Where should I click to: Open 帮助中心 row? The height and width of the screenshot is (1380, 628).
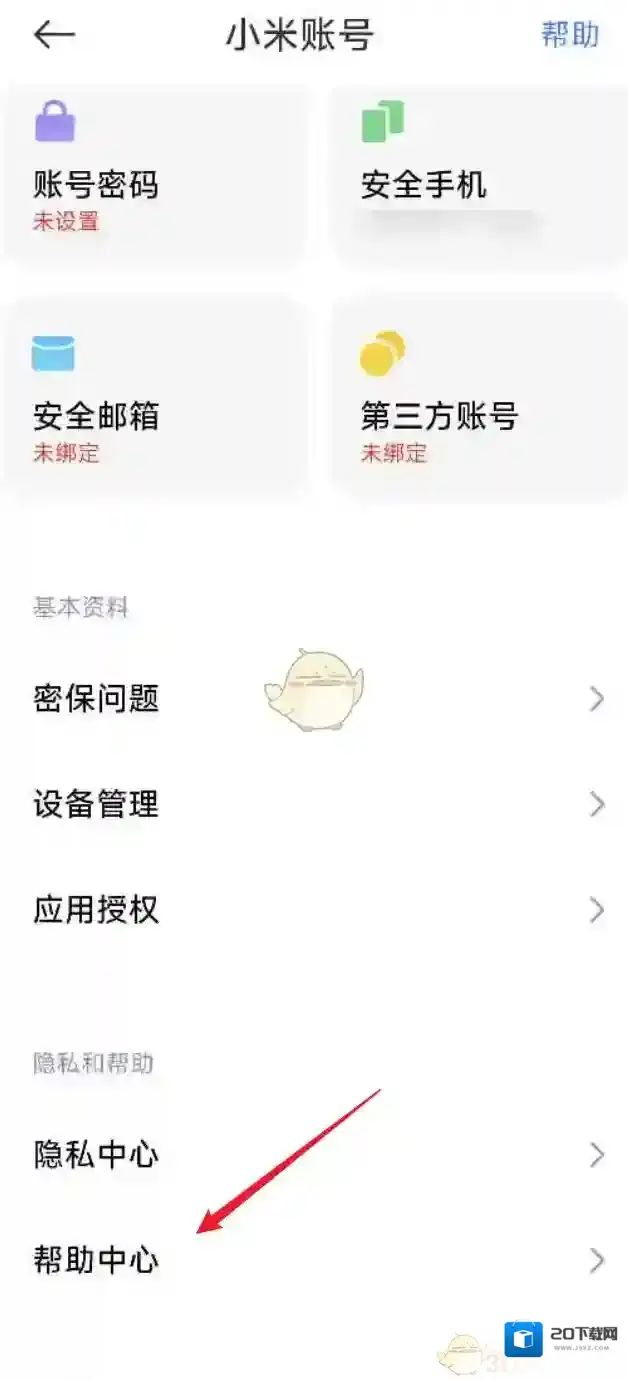(x=314, y=1260)
